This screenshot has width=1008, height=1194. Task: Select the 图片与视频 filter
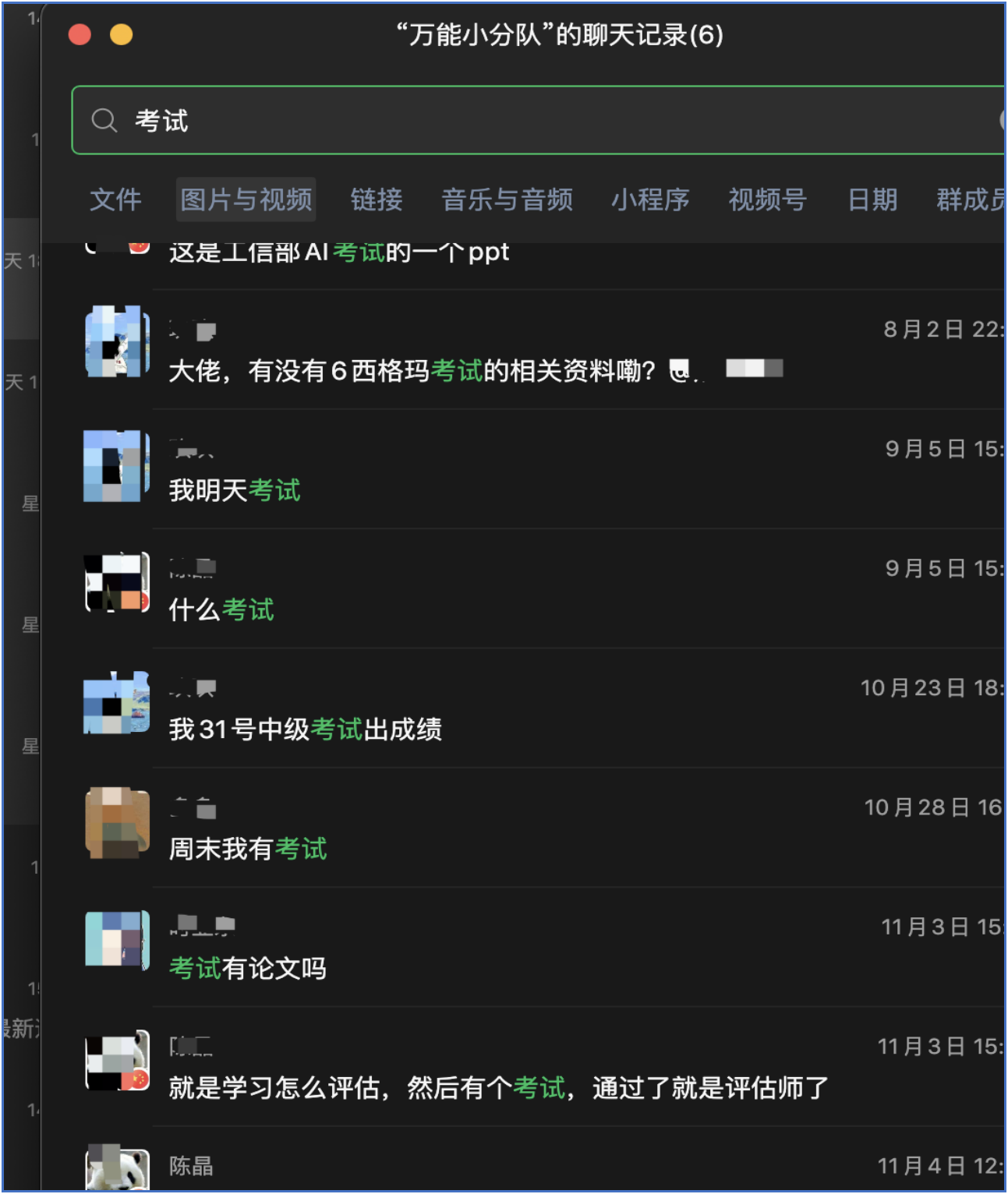246,200
